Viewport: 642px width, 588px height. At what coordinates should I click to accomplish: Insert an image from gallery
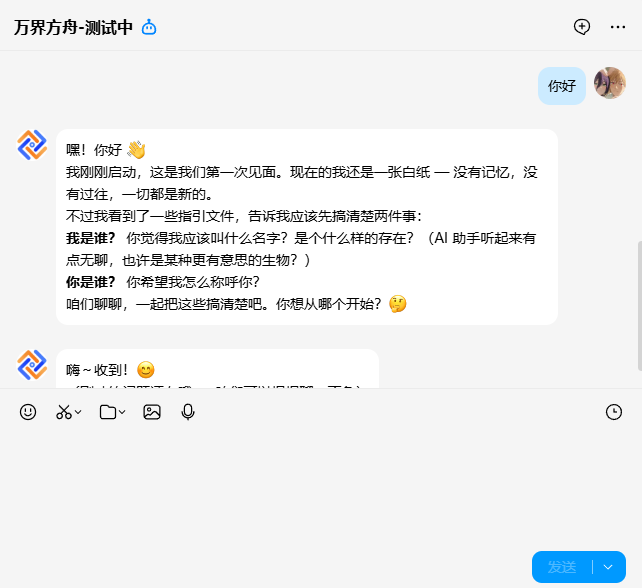tap(152, 412)
